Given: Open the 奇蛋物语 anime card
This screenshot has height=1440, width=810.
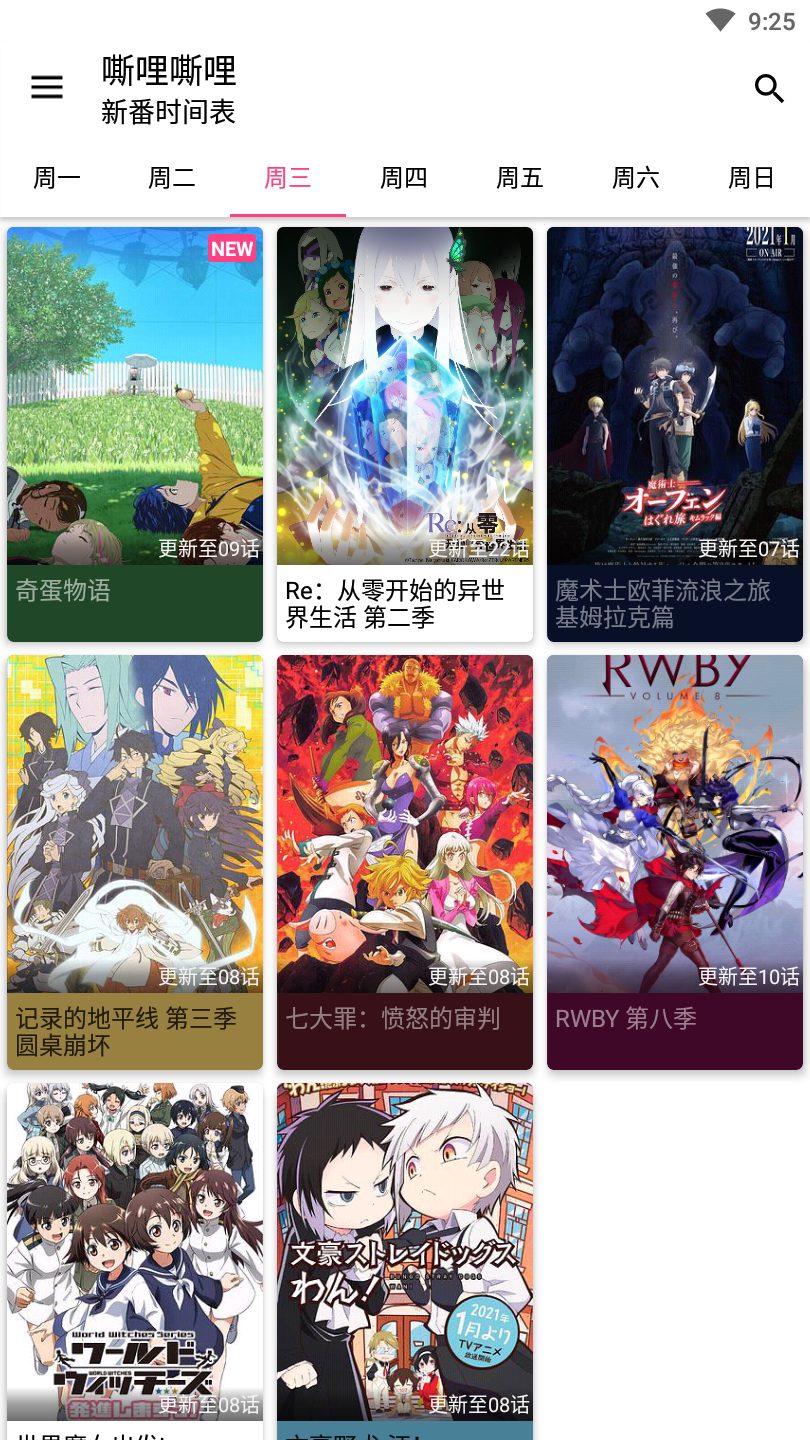Looking at the screenshot, I should coord(135,434).
